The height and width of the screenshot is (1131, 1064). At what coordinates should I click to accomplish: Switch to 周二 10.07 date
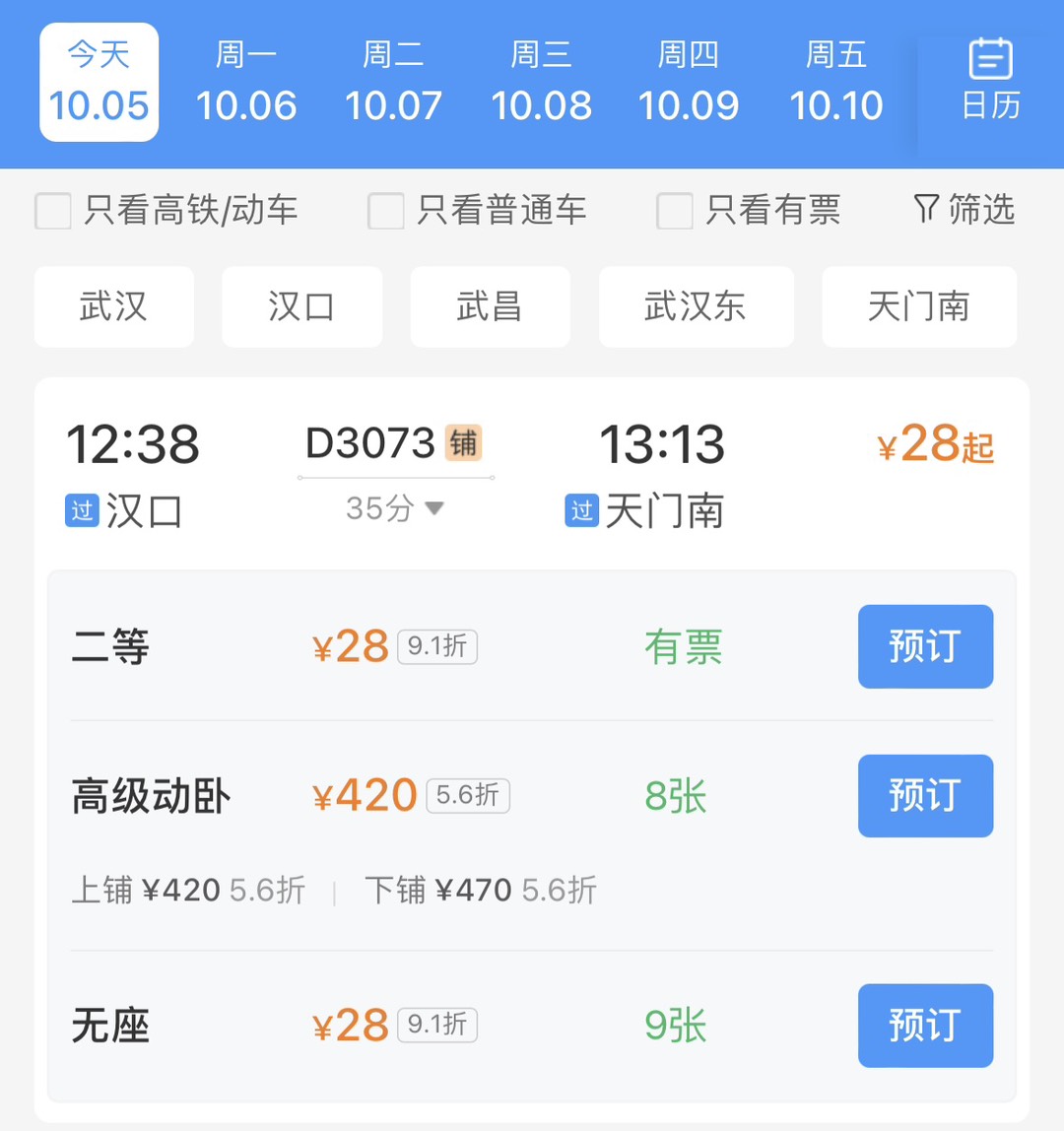[x=393, y=83]
